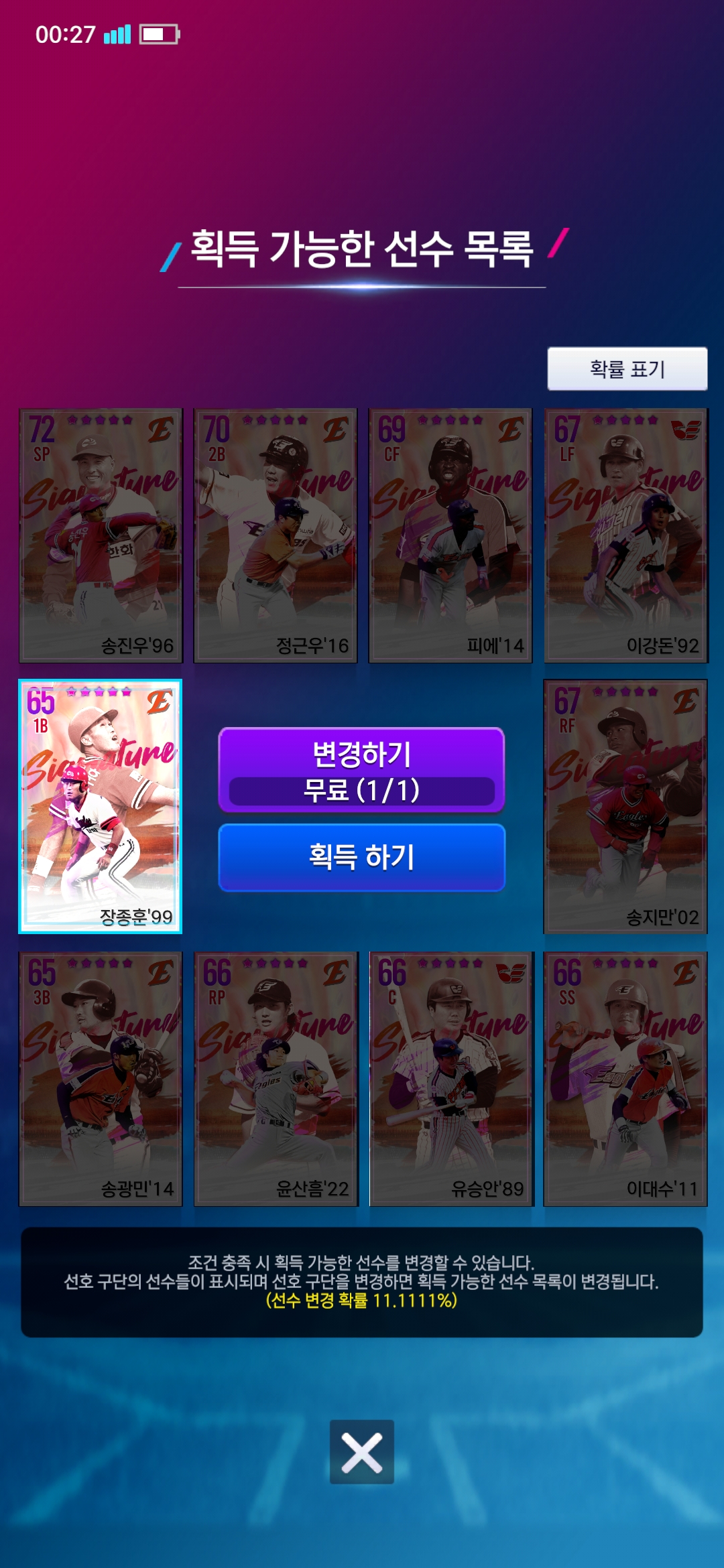Close the player list with X
724x1568 pixels.
[361, 1452]
